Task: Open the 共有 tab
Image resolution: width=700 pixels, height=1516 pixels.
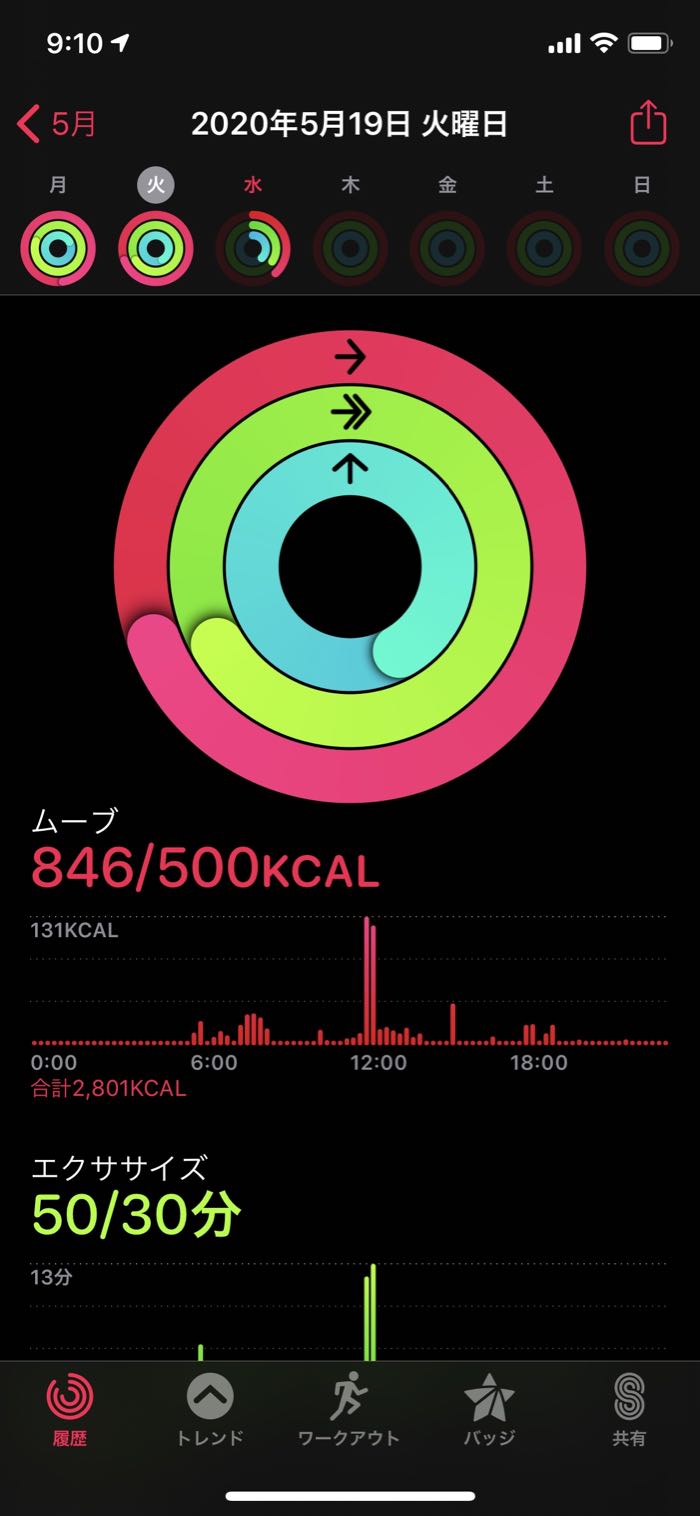Action: tap(629, 1410)
